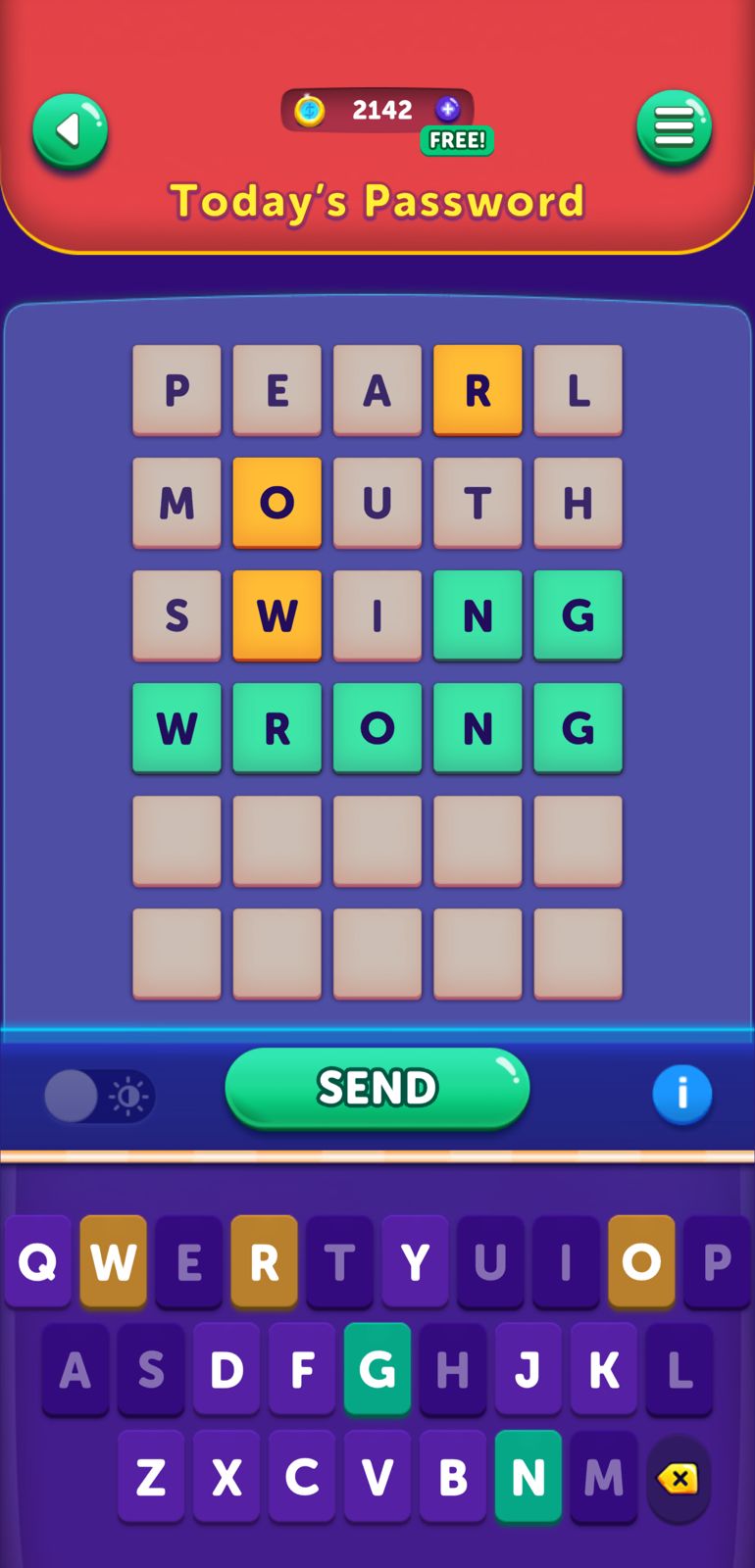Delete a letter with the backspace key
Viewport: 755px width, 1568px height.
pos(679,1478)
